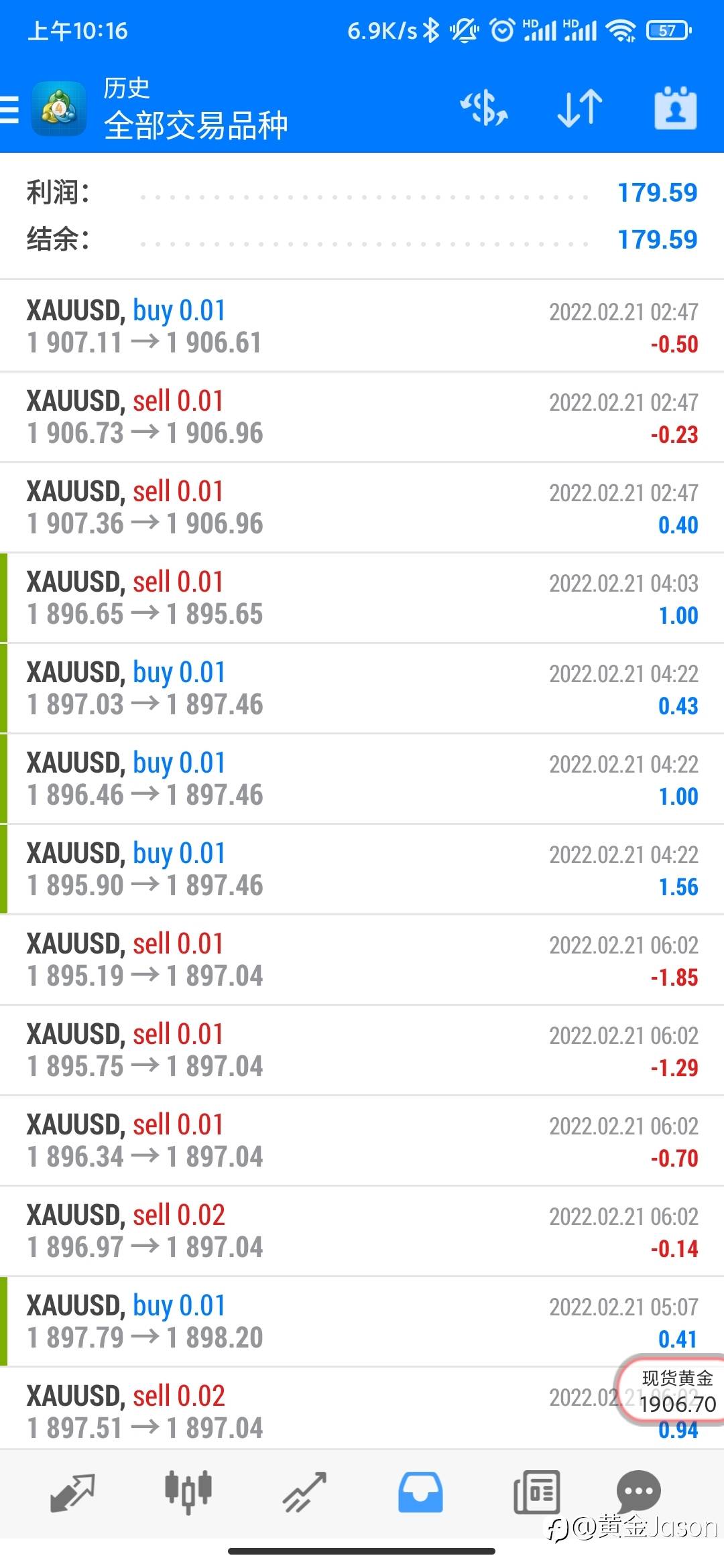
Task: Switch to the quotes tab with arrows
Action: point(72,1493)
